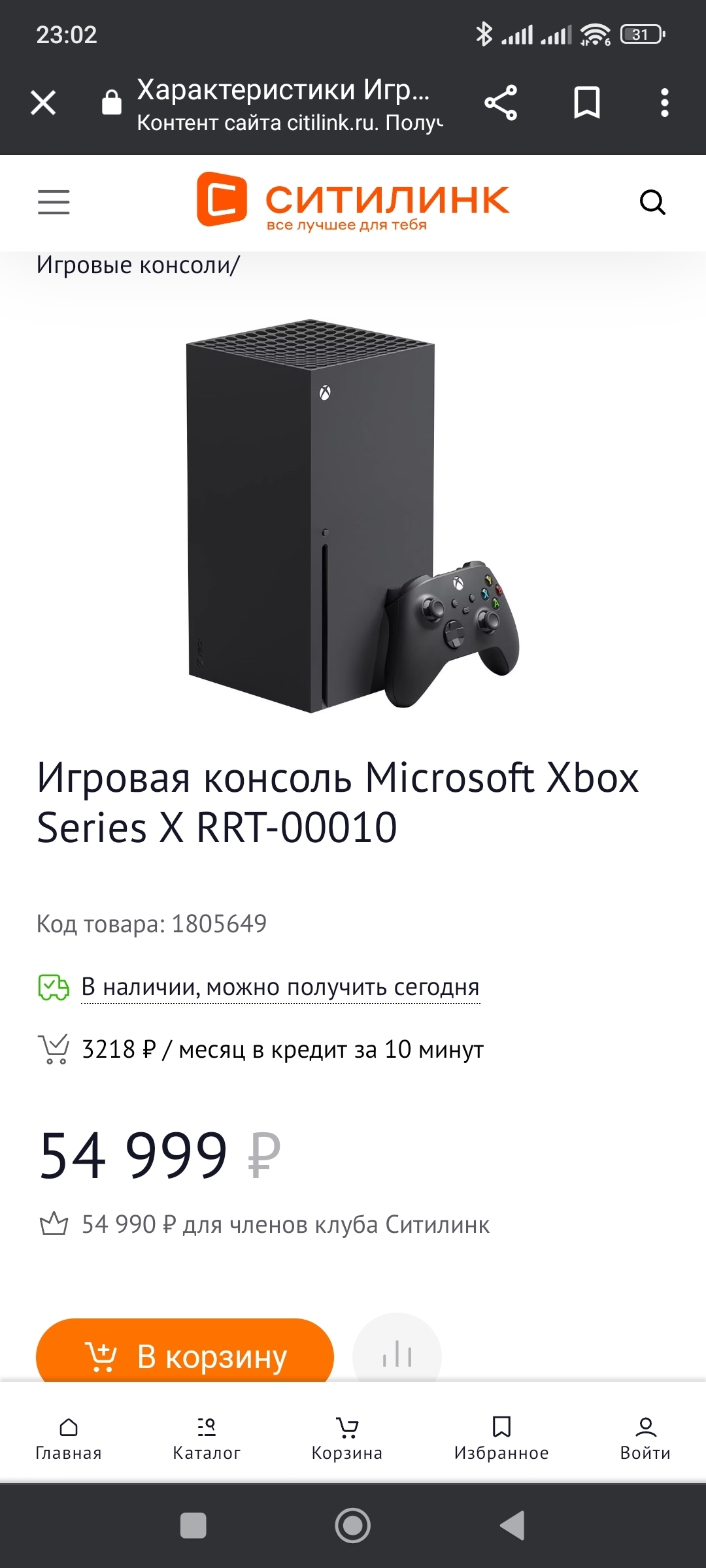Tap the system back button
The height and width of the screenshot is (1568, 706).
513,1526
